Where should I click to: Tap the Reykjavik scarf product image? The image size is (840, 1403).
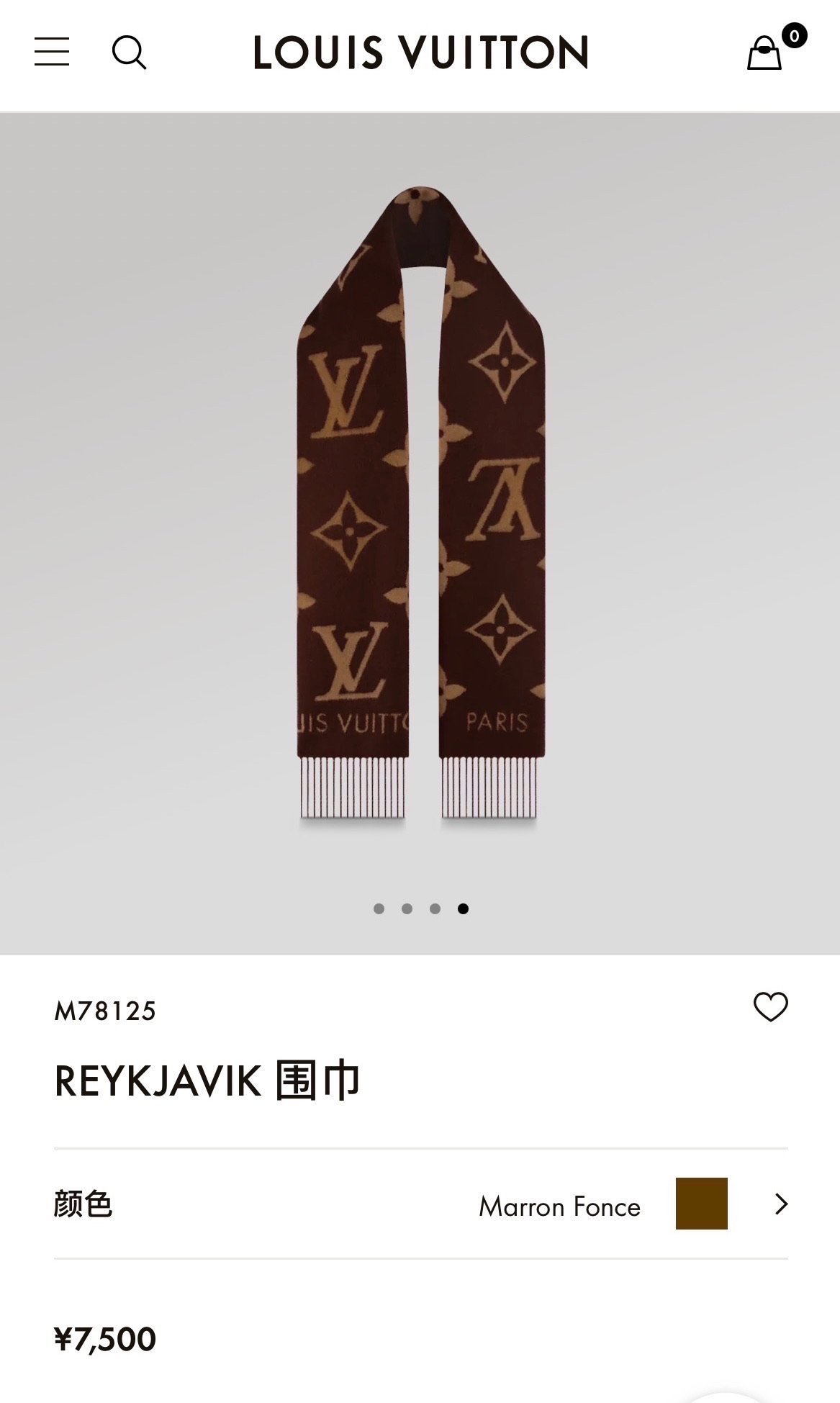(x=420, y=504)
